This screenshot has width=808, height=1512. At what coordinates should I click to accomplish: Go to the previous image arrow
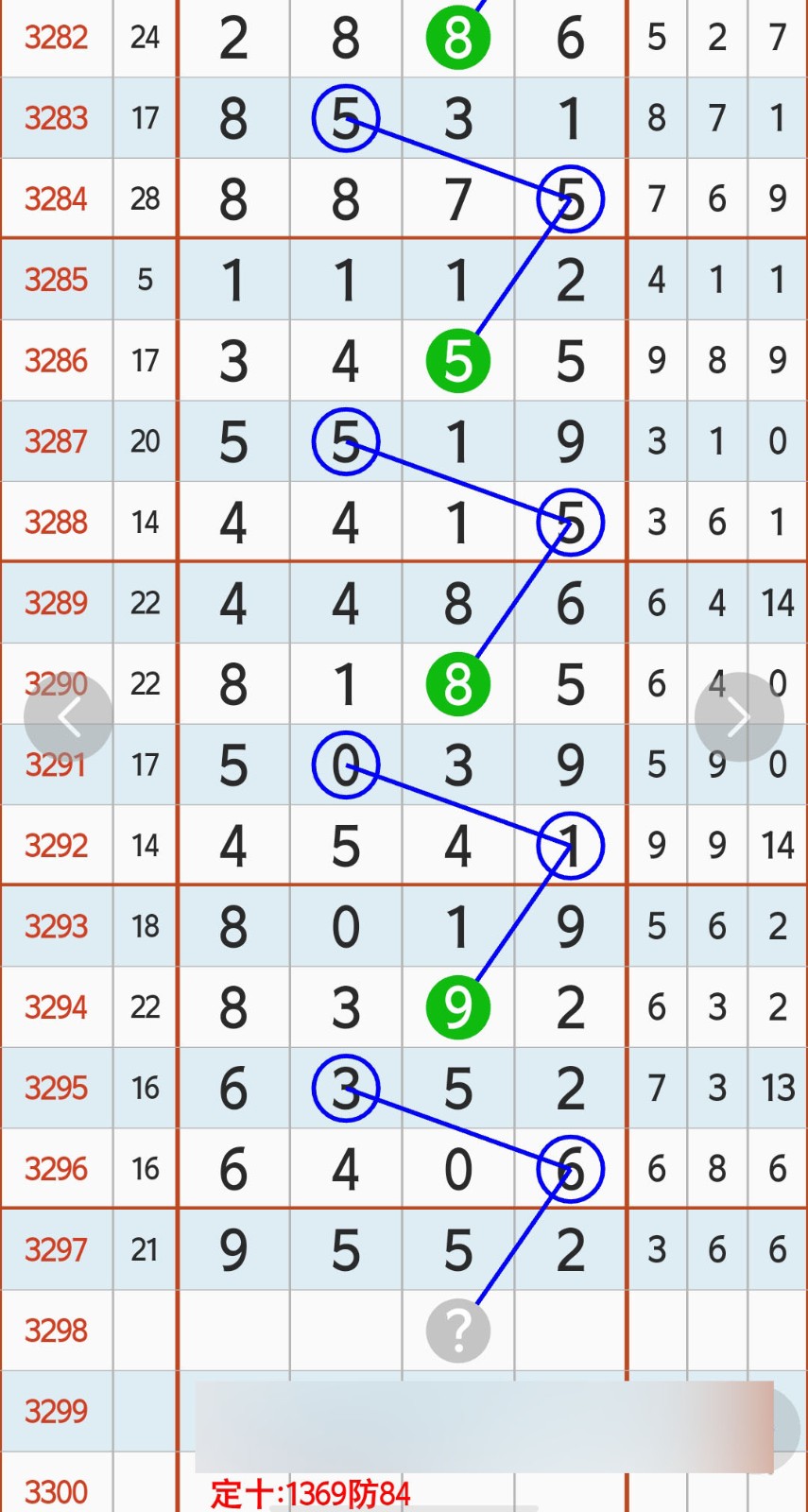coord(68,717)
